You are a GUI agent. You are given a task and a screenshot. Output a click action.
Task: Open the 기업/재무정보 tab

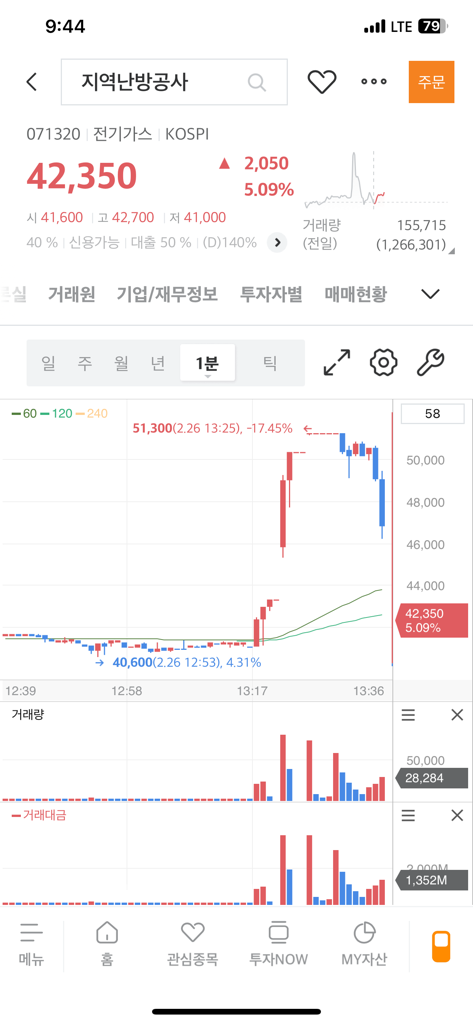[x=167, y=295]
